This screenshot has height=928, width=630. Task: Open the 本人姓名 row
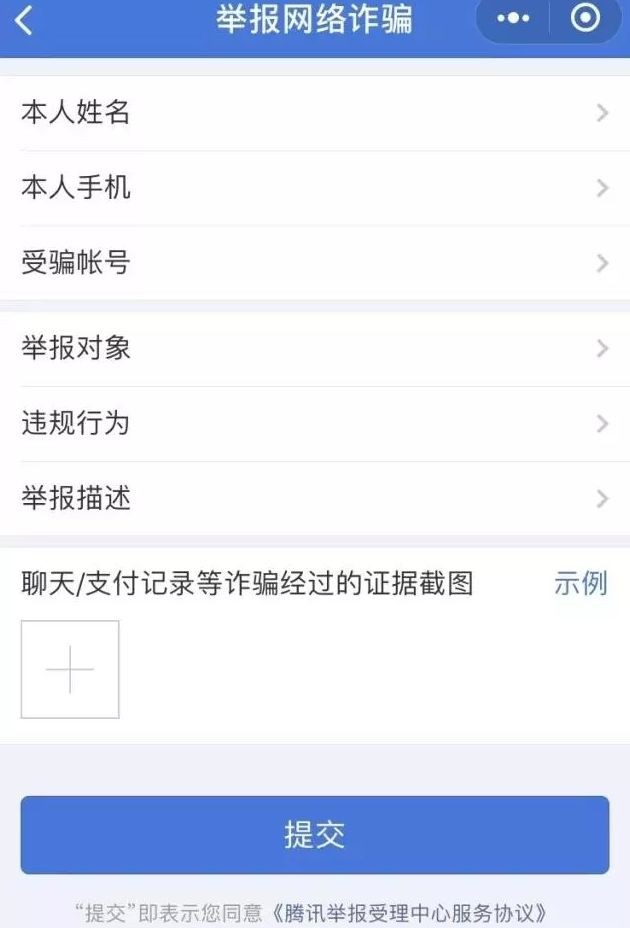[315, 113]
